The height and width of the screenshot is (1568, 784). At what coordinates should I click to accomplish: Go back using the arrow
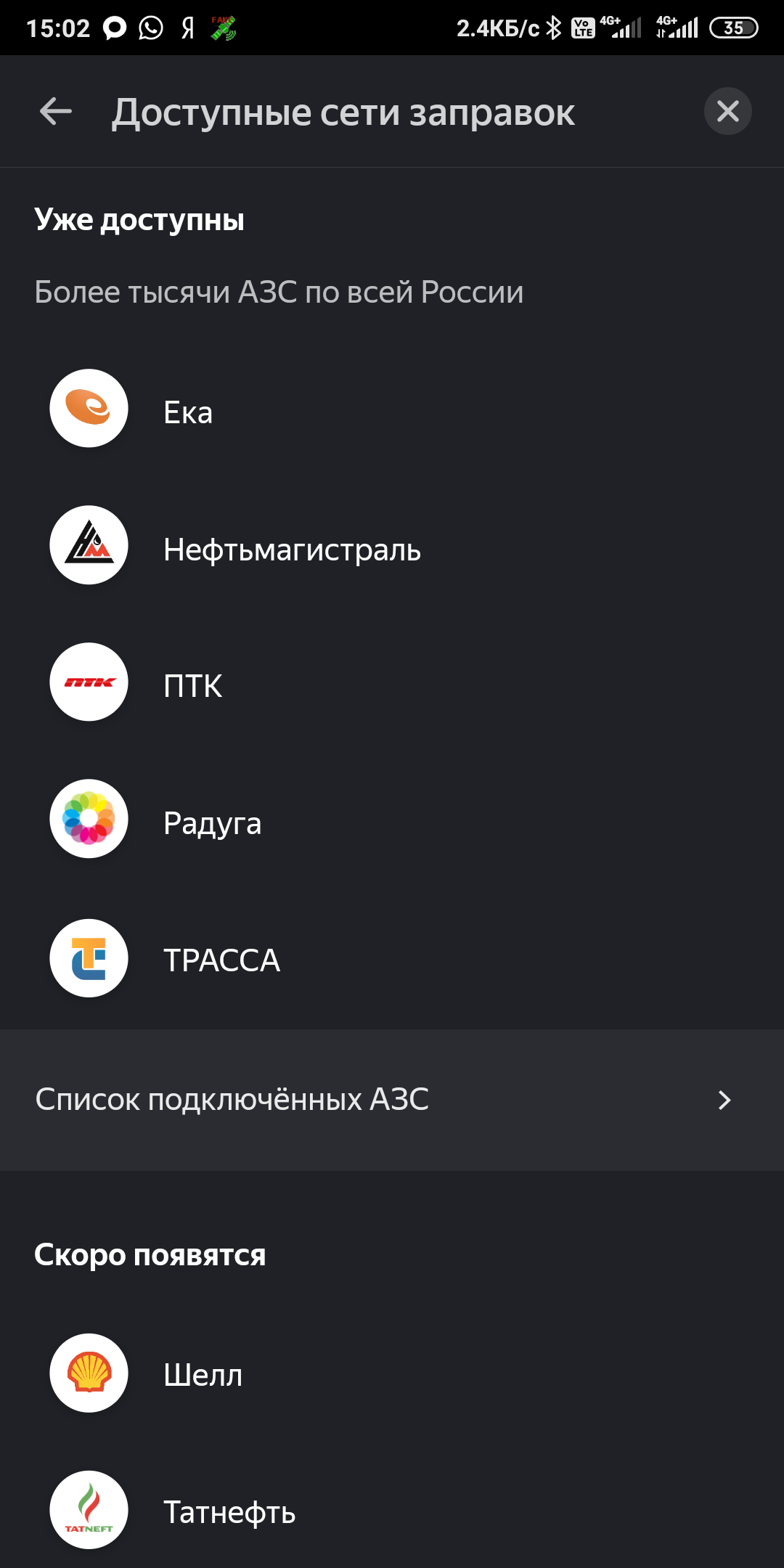click(x=56, y=112)
